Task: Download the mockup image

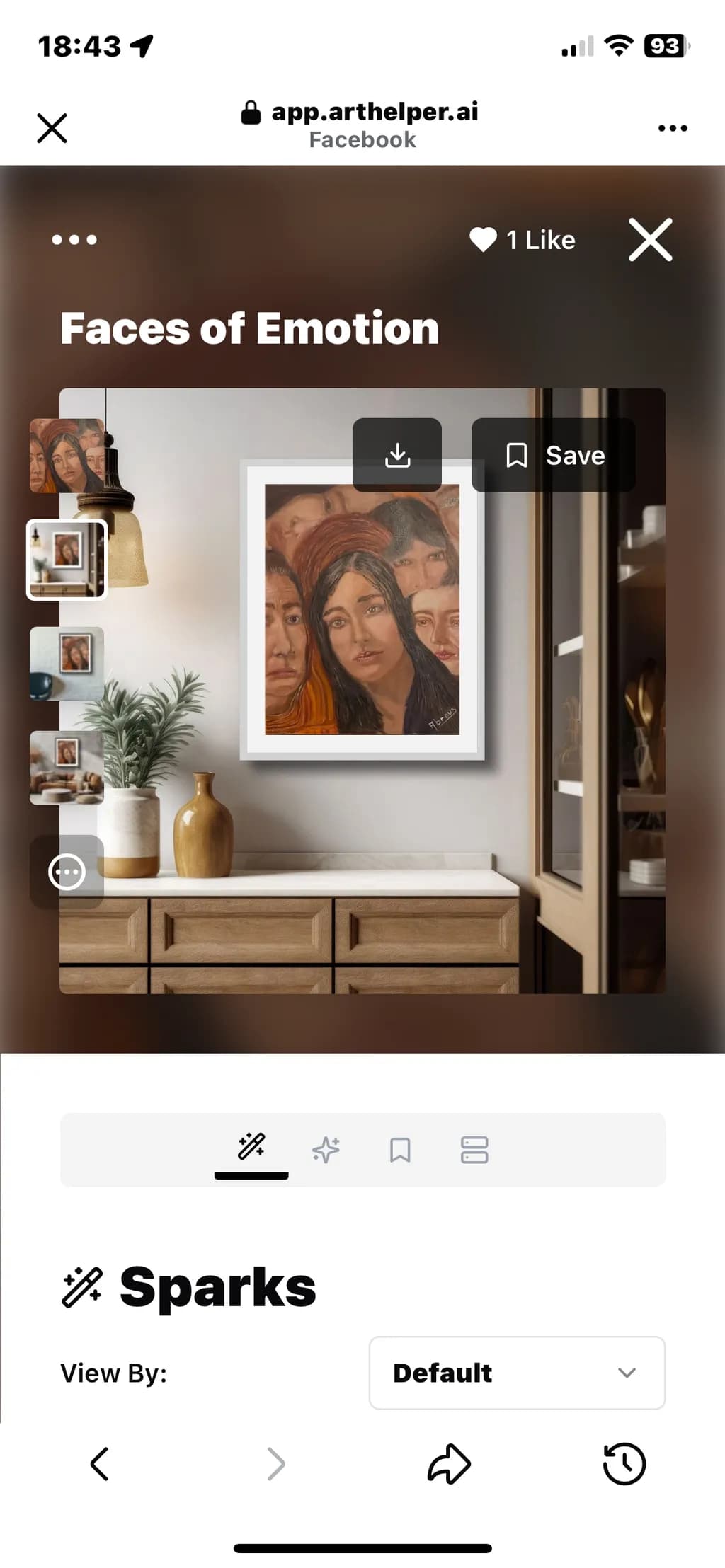Action: pyautogui.click(x=397, y=455)
